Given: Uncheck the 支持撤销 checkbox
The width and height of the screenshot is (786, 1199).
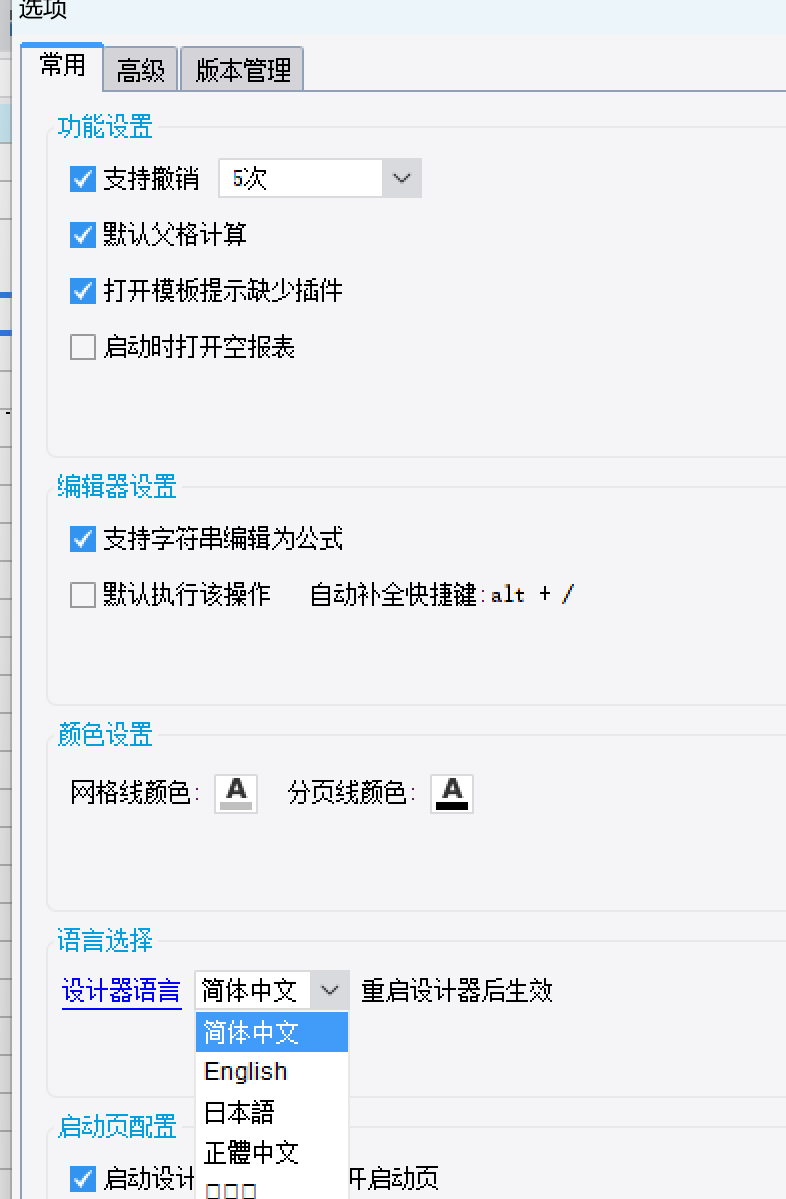Looking at the screenshot, I should (83, 179).
